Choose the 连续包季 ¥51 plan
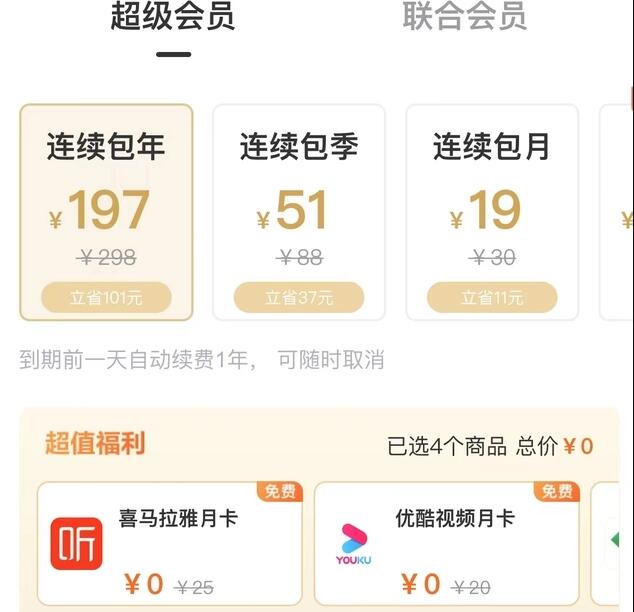Viewport: 634px width, 612px height. click(x=298, y=212)
